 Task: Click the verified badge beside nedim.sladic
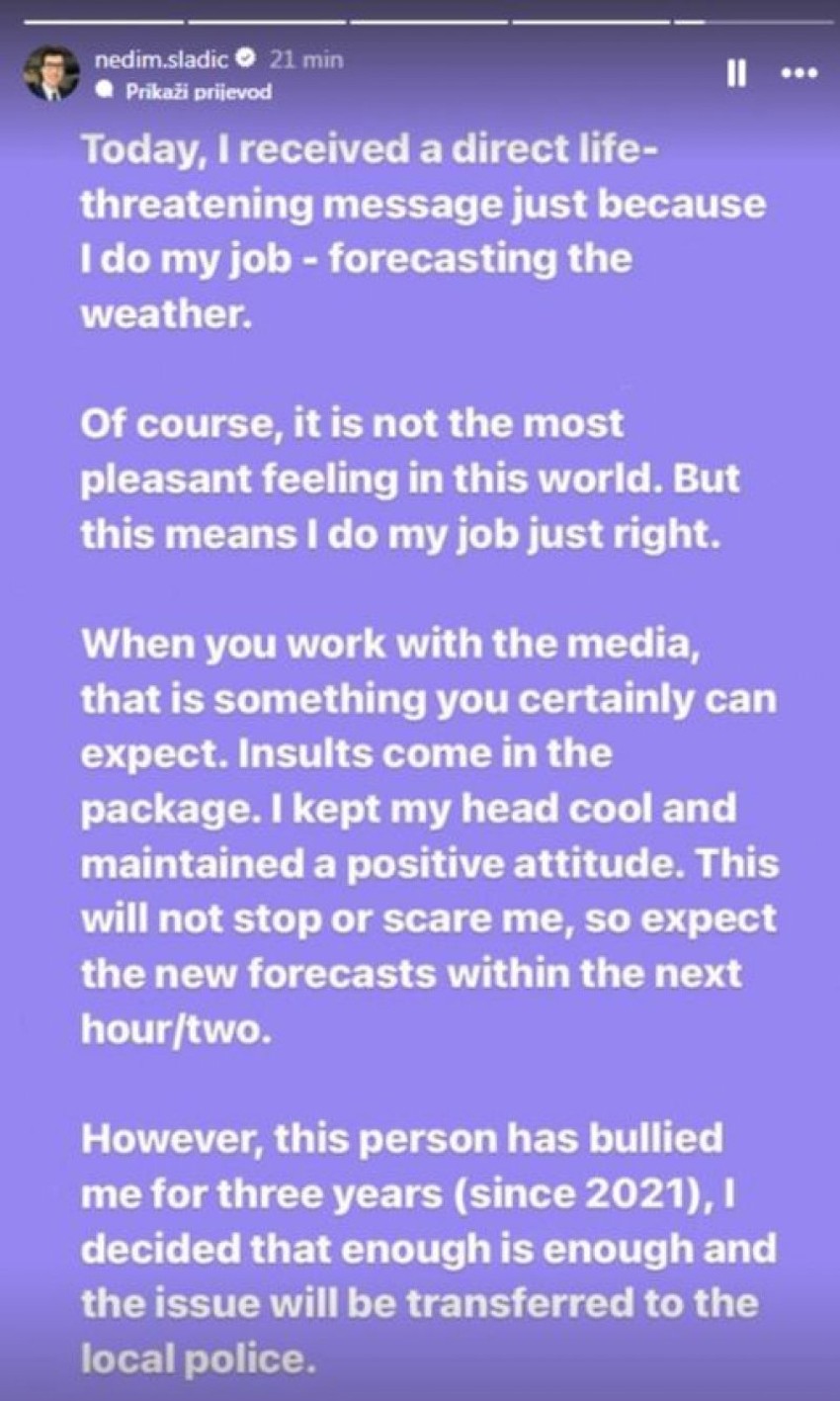246,57
